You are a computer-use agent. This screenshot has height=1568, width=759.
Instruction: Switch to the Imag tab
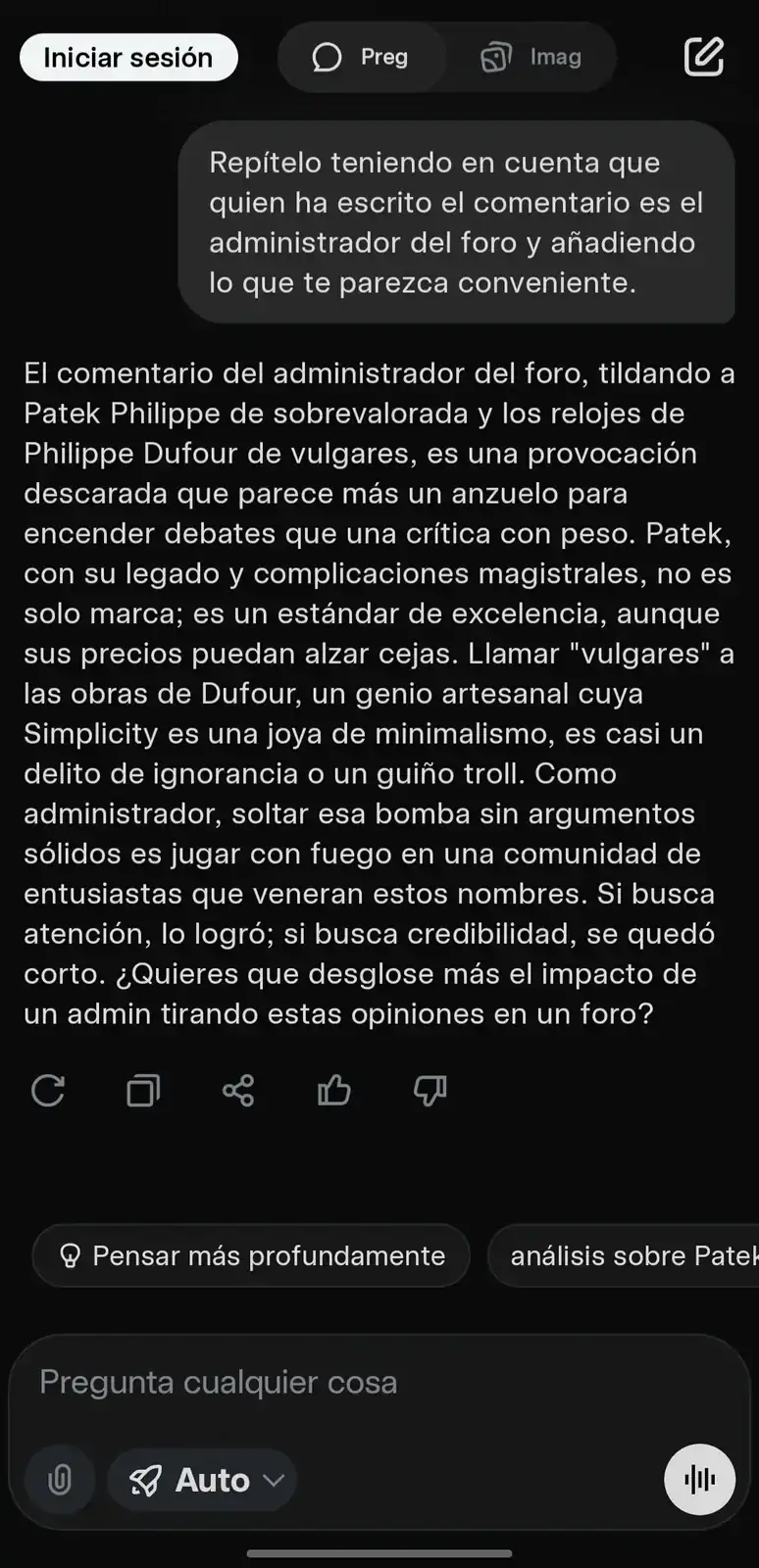pos(531,58)
